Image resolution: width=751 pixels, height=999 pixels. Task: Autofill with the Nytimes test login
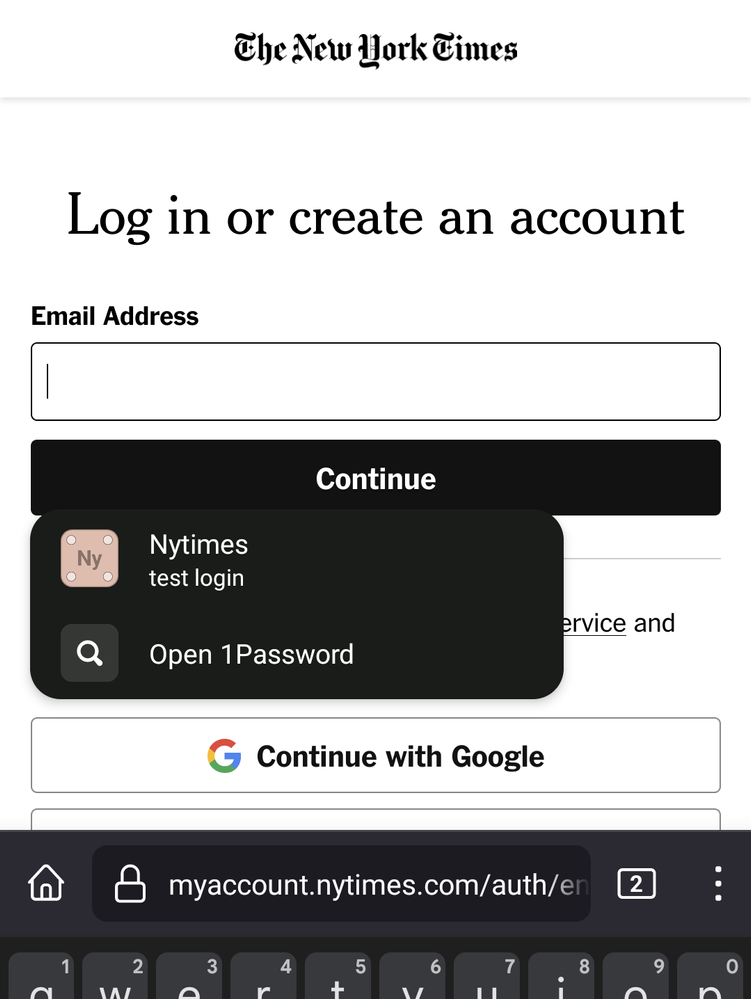[x=296, y=559]
